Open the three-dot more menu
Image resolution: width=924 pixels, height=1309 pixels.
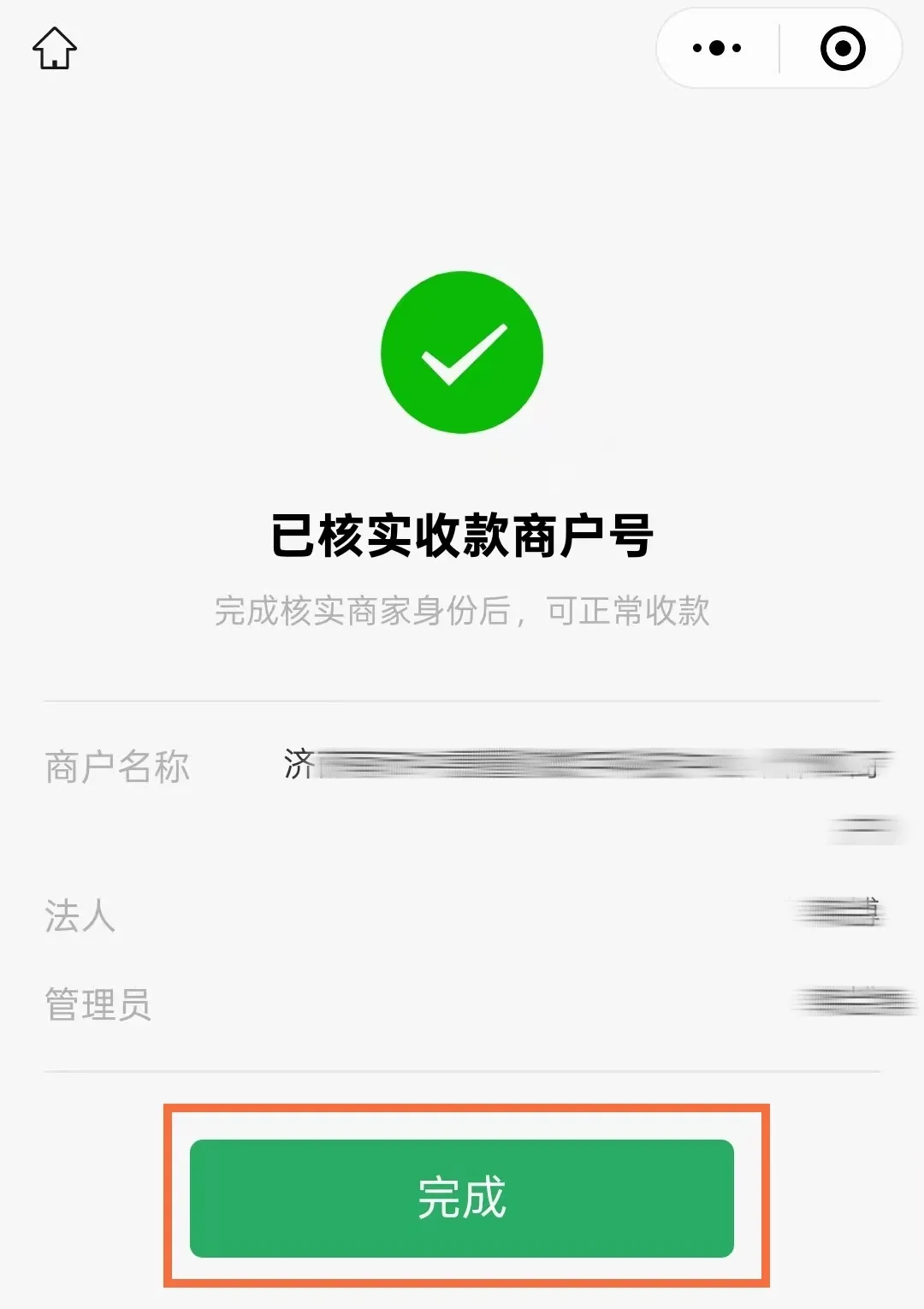coord(717,48)
